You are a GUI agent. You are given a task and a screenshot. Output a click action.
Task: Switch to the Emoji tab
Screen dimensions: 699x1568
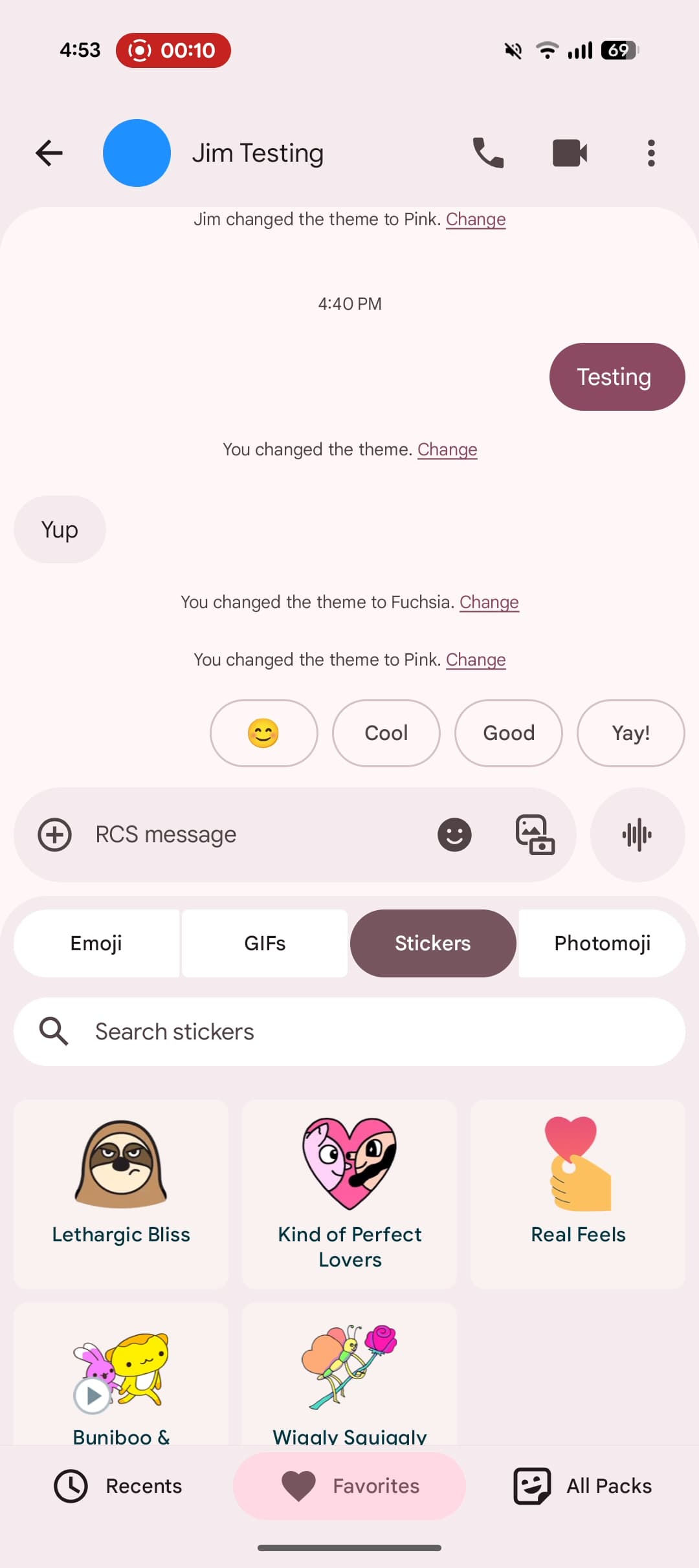pos(96,943)
